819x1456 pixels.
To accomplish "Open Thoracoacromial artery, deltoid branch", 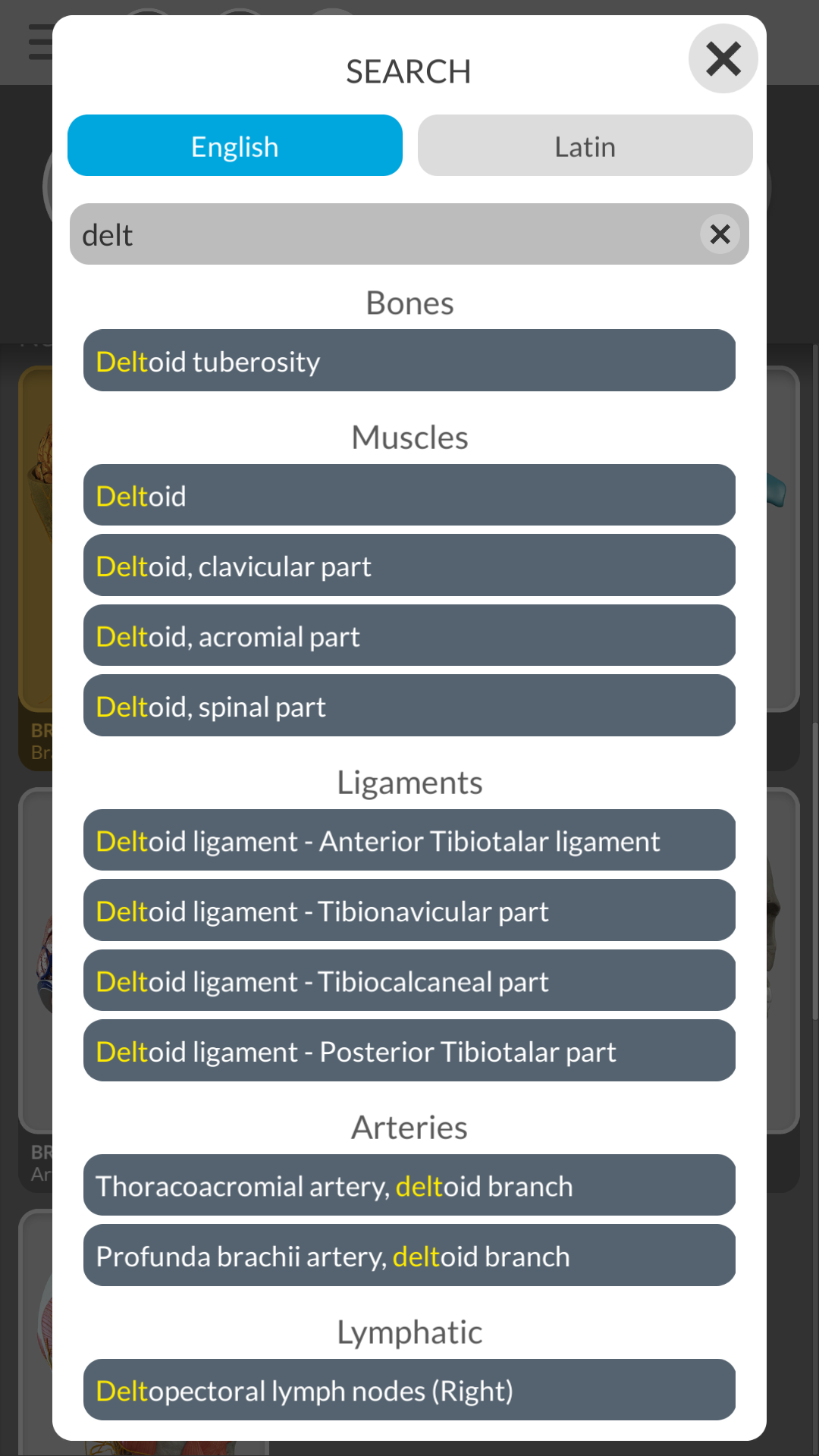I will (x=409, y=1185).
